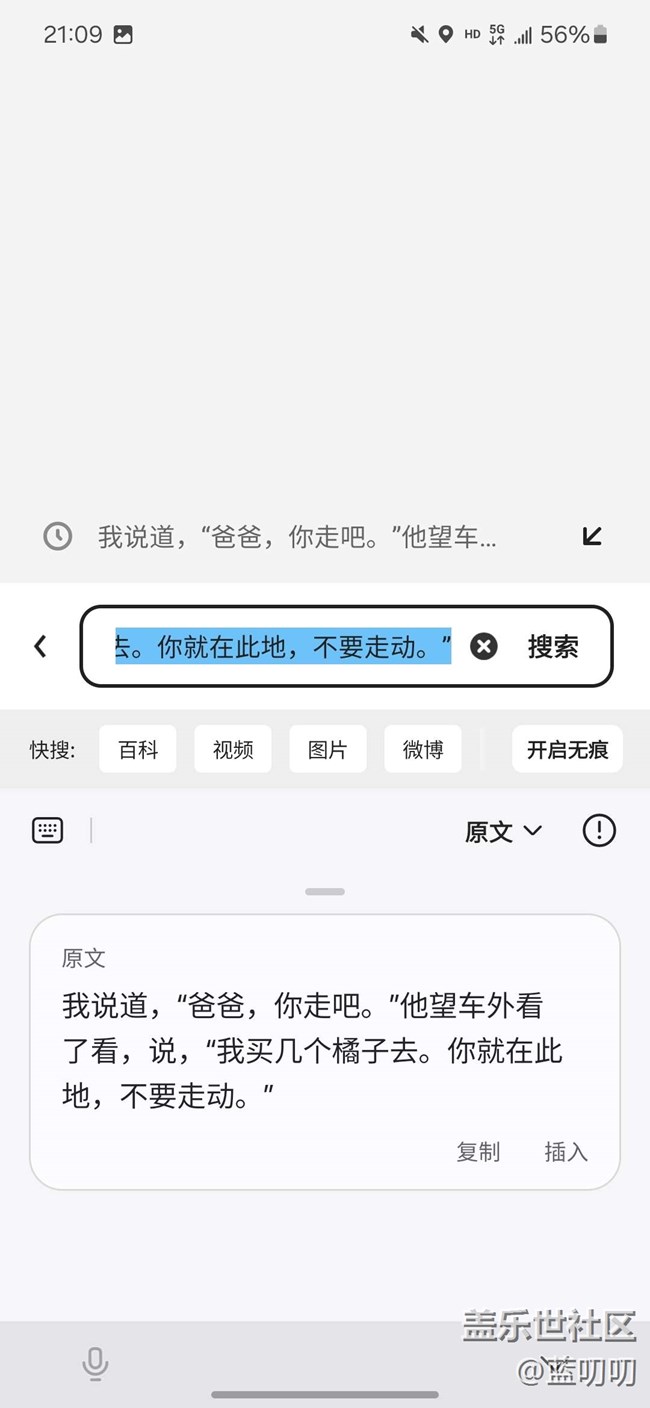Fill search box using the suggestion arrow
Viewport: 650px width, 1408px height.
[x=592, y=537]
